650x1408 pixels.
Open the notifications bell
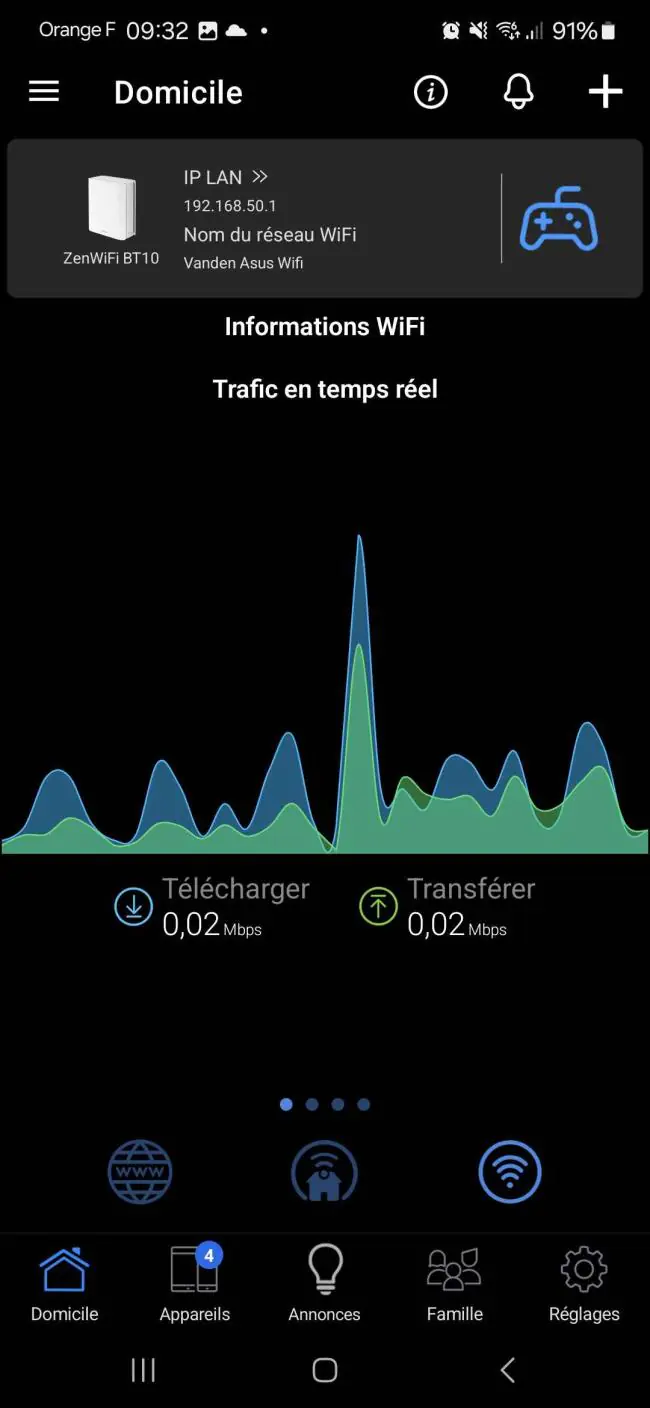click(518, 92)
